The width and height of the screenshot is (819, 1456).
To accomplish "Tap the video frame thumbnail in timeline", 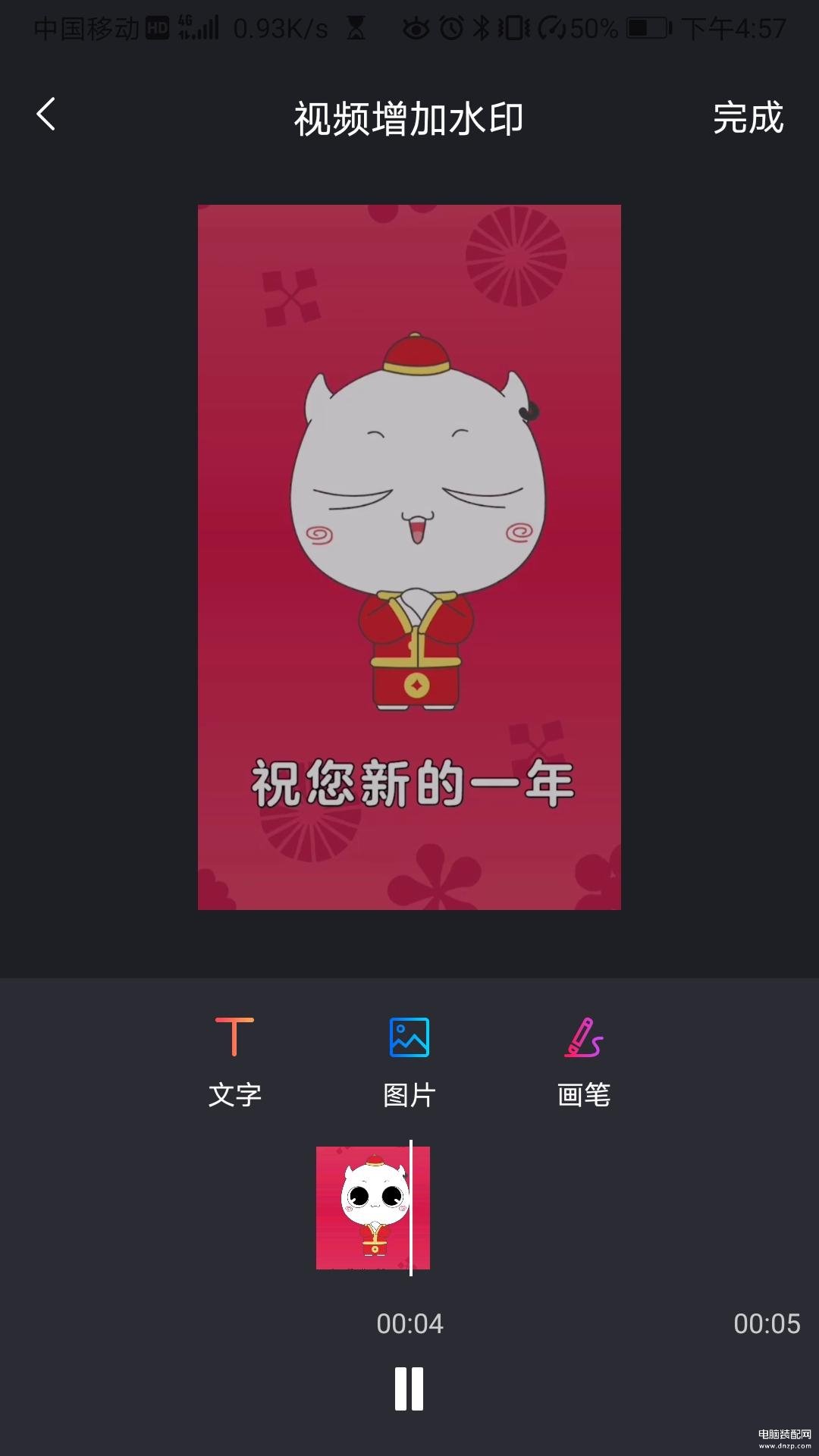I will (x=373, y=1208).
